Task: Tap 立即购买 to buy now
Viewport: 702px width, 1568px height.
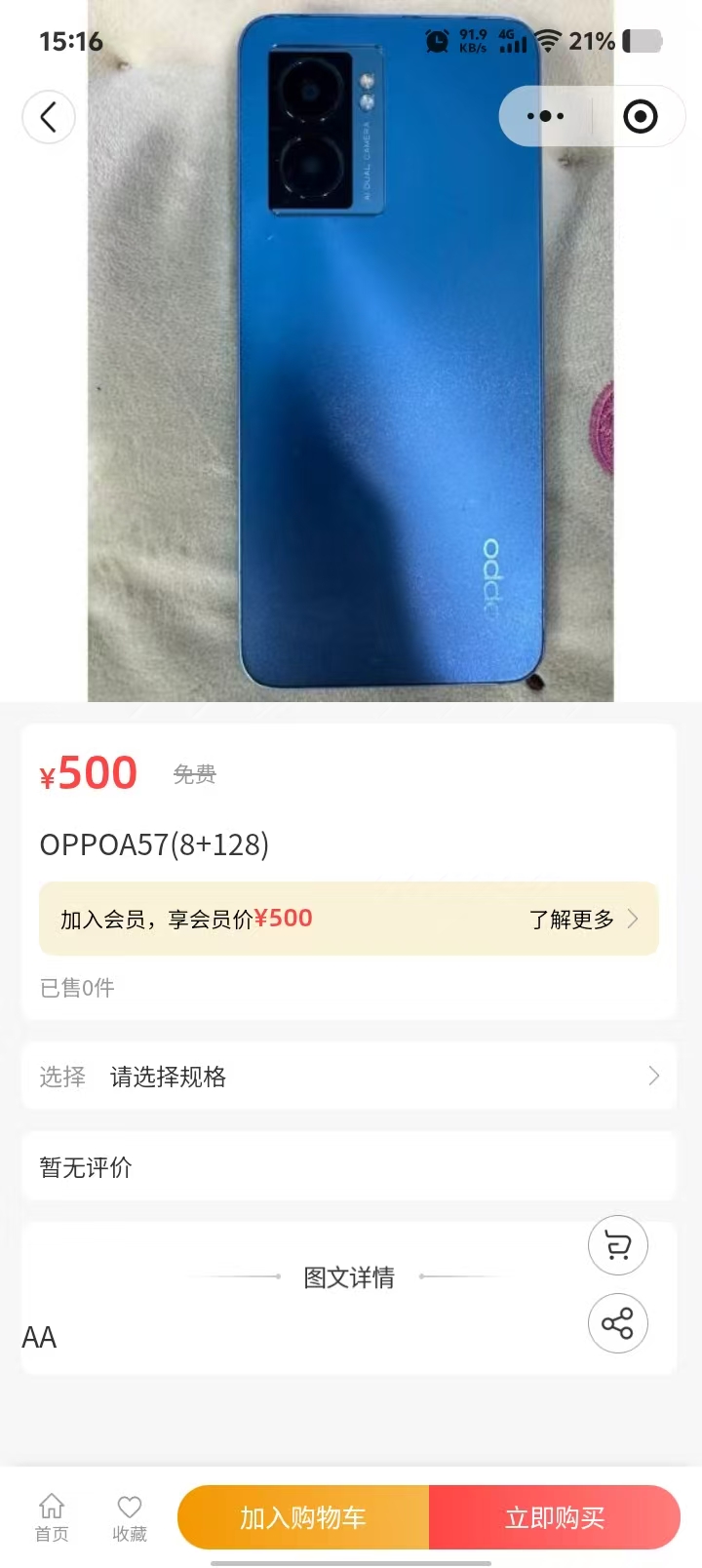Action: tap(554, 1517)
